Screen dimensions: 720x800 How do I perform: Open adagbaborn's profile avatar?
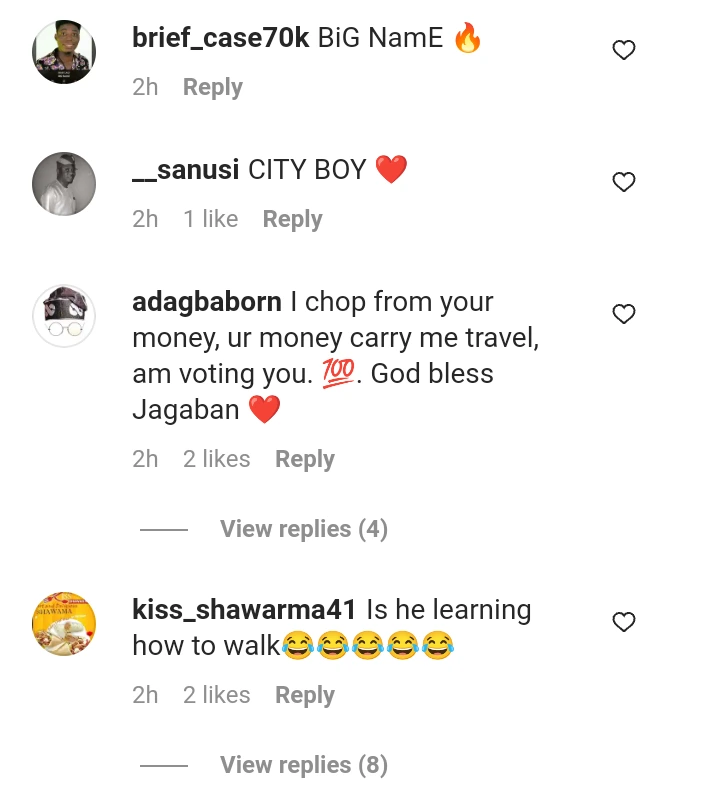(x=64, y=315)
